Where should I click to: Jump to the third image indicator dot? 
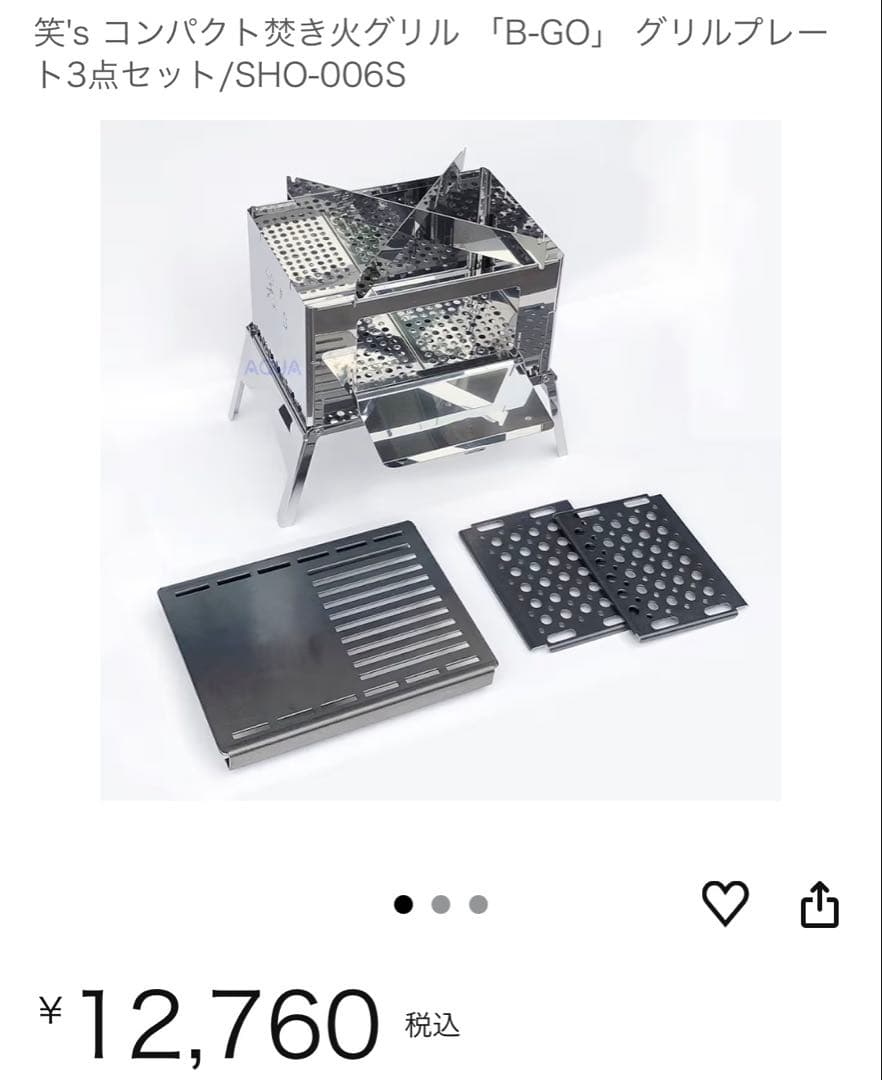tap(478, 905)
